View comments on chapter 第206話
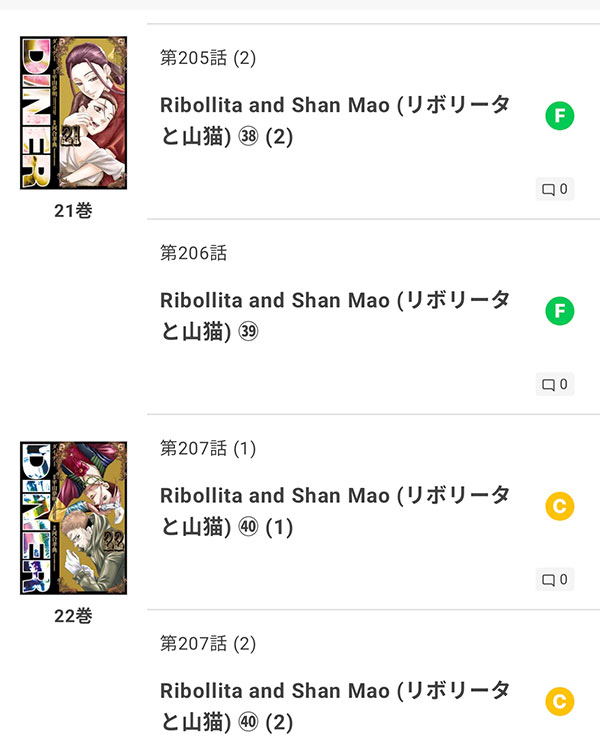The height and width of the screenshot is (750, 600). (x=555, y=384)
